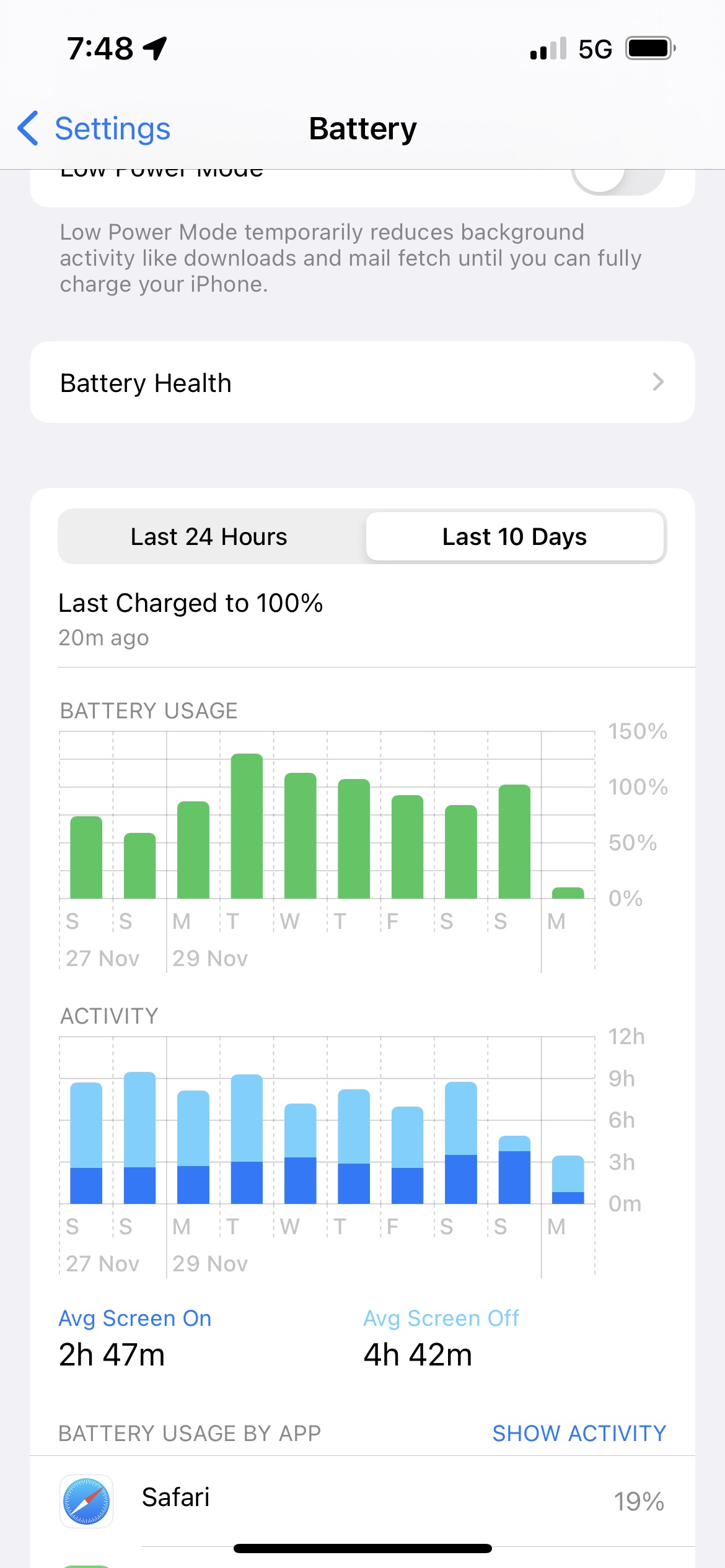Switch to Last 24 Hours view
This screenshot has height=1568, width=725.
[x=209, y=537]
